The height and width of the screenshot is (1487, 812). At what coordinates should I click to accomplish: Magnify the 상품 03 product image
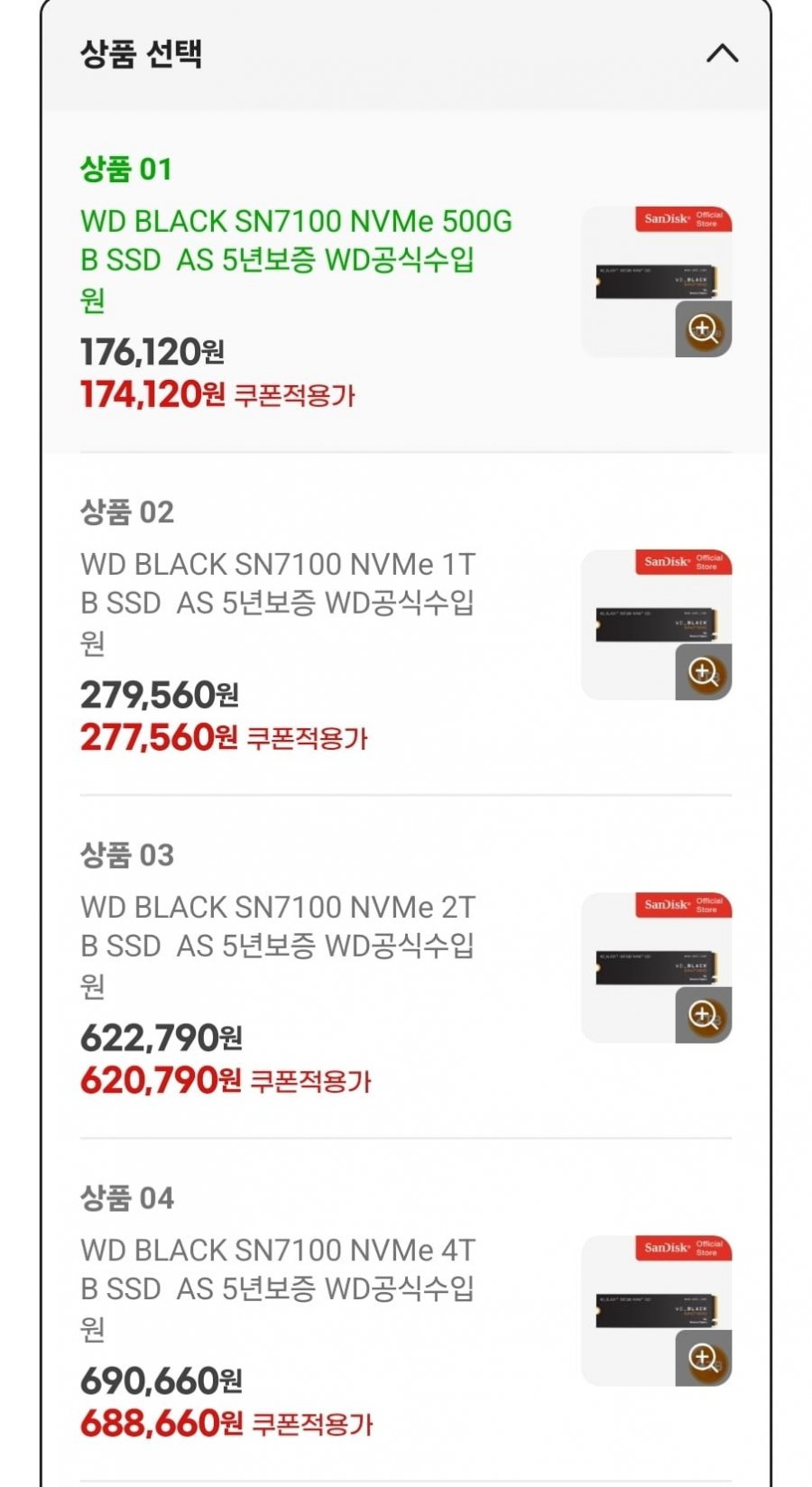704,1014
